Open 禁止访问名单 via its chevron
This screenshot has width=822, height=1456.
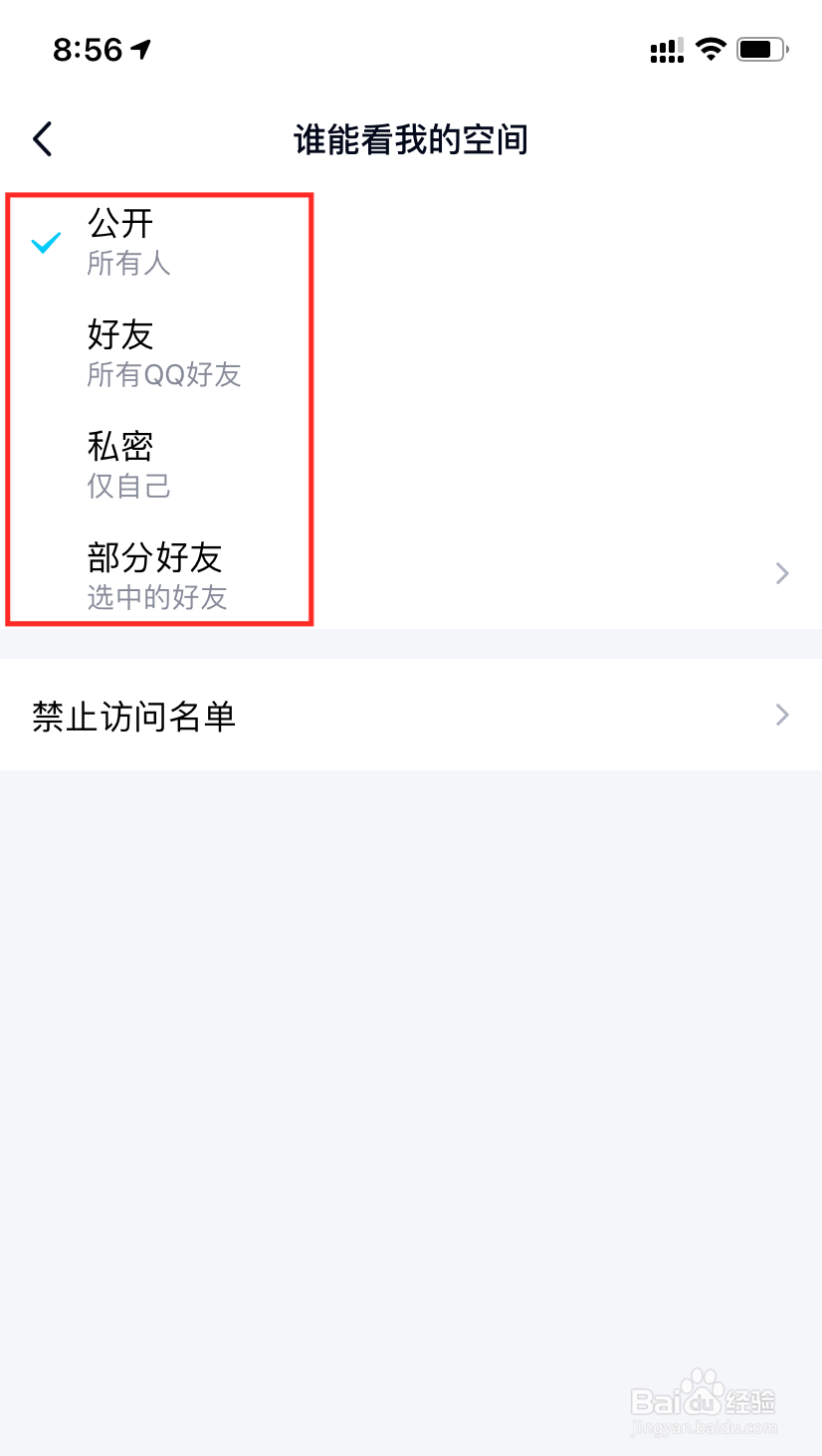click(x=782, y=715)
